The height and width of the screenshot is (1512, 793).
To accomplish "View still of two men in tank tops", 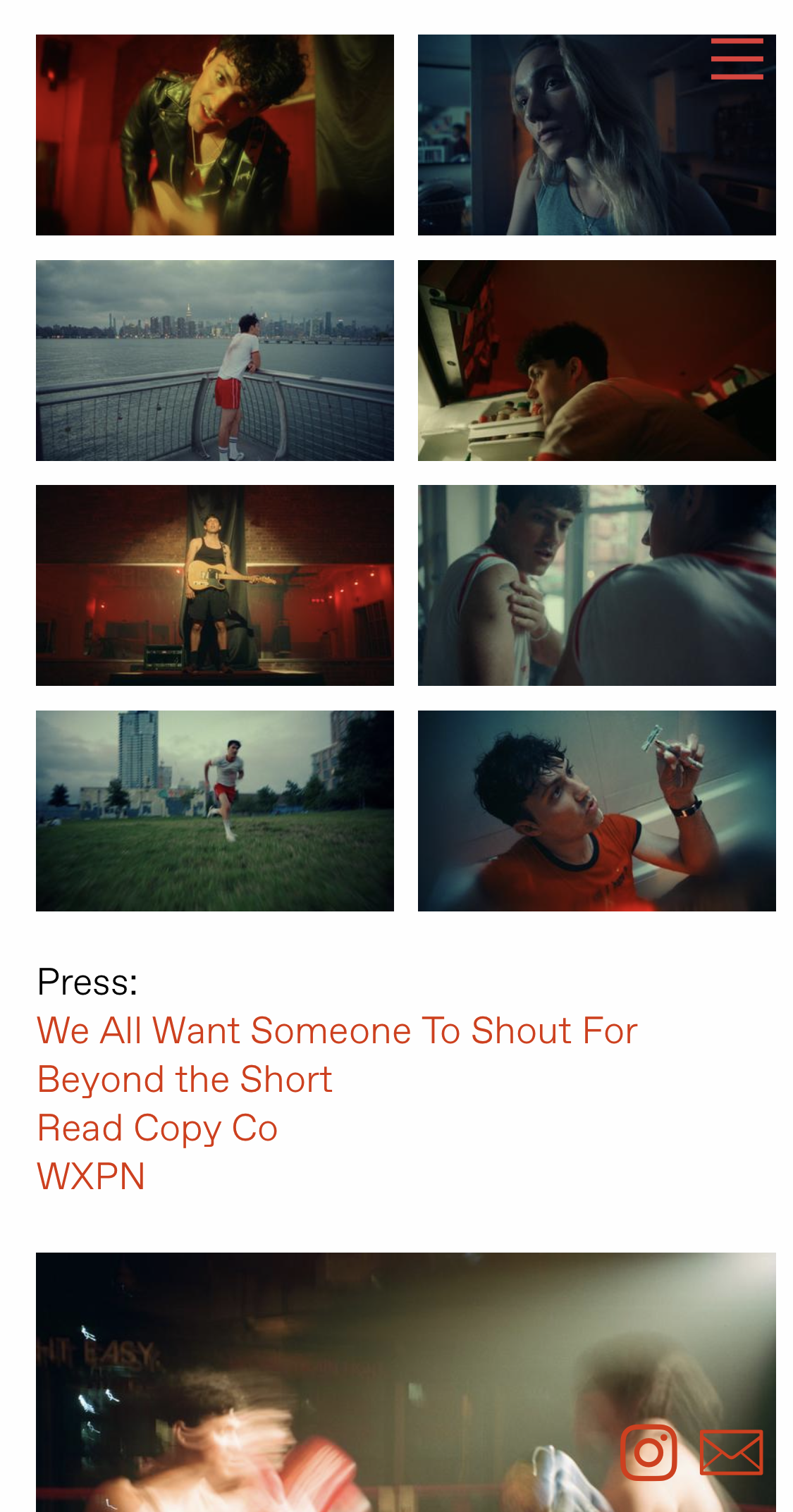I will pos(596,585).
